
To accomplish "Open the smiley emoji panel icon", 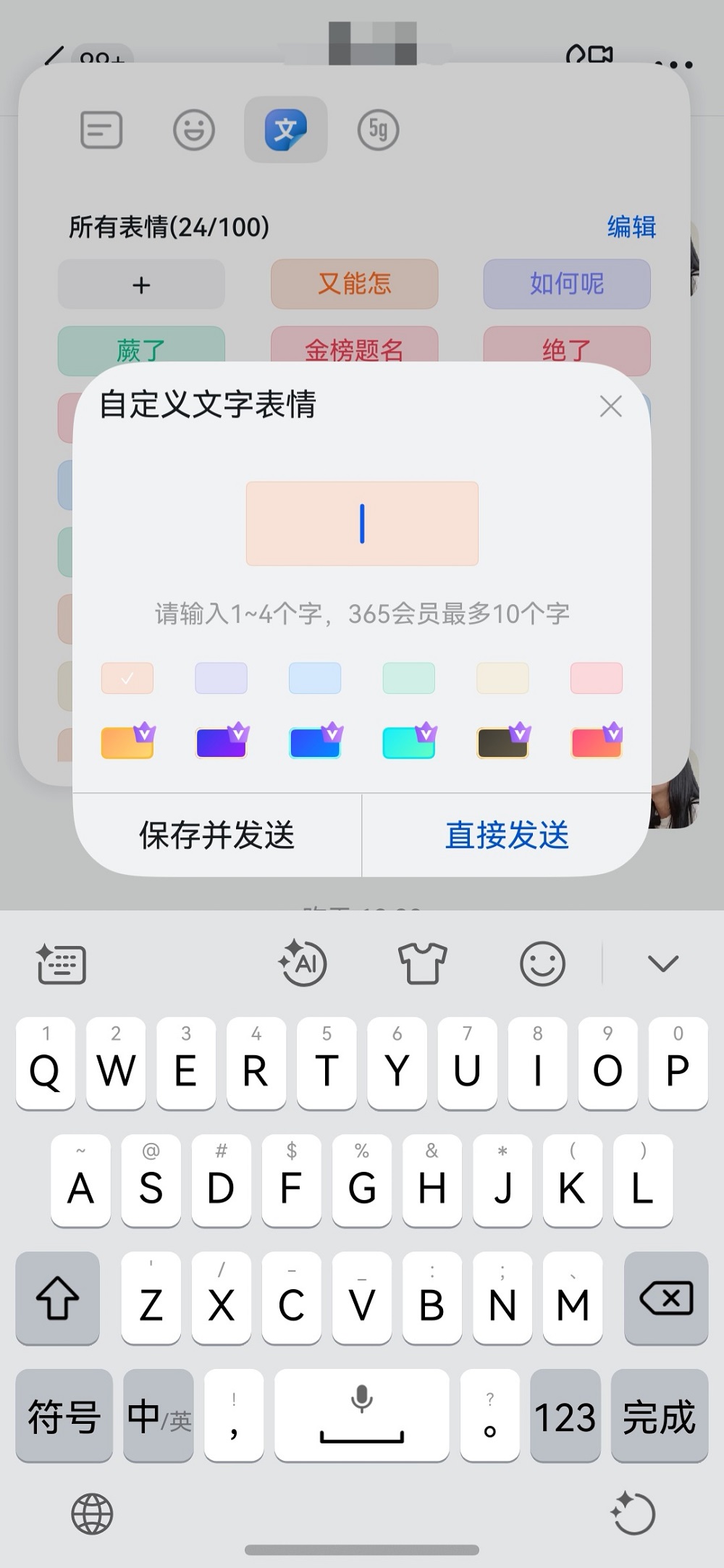I will tap(193, 130).
